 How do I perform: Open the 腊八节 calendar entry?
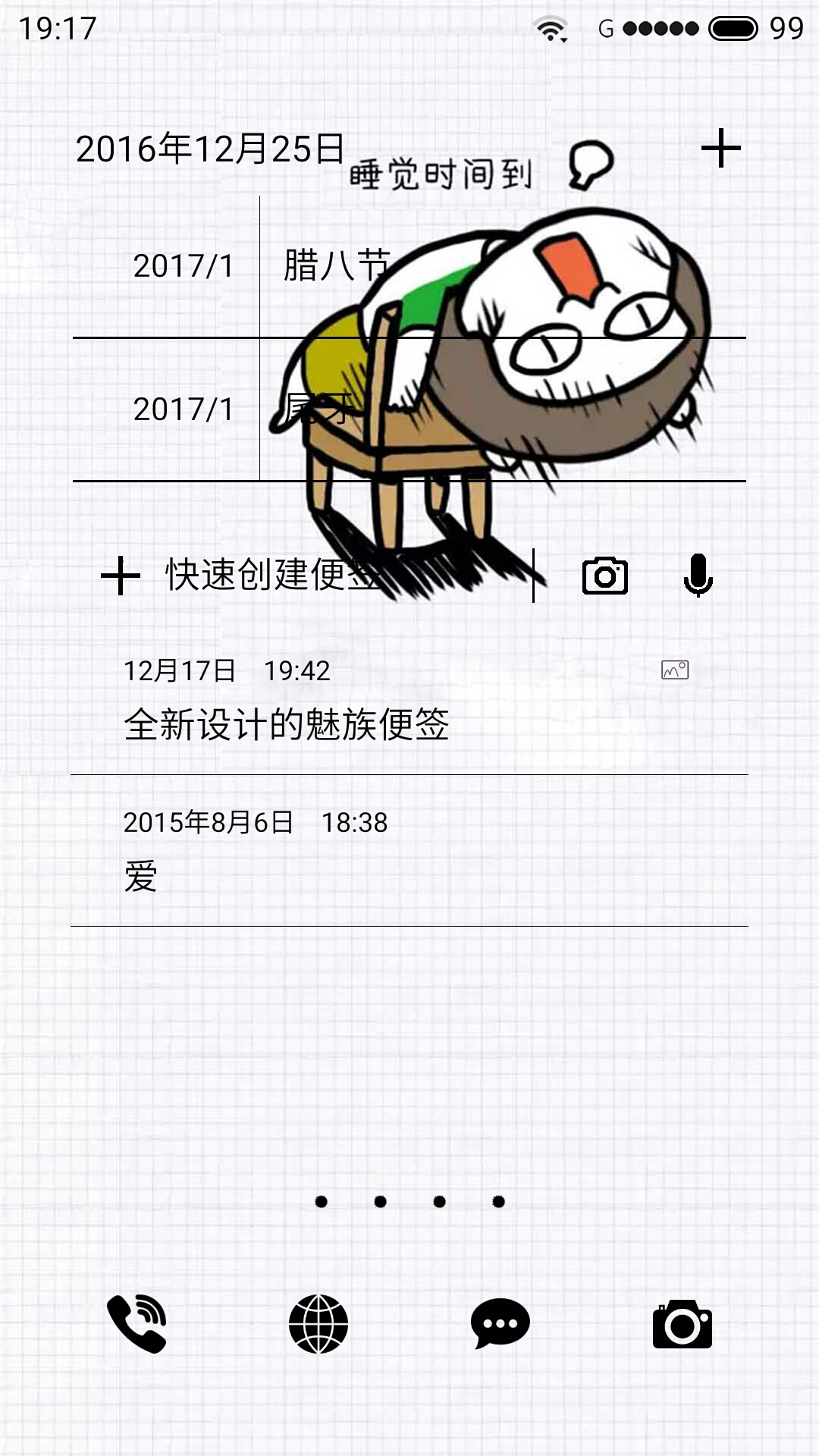pyautogui.click(x=409, y=266)
